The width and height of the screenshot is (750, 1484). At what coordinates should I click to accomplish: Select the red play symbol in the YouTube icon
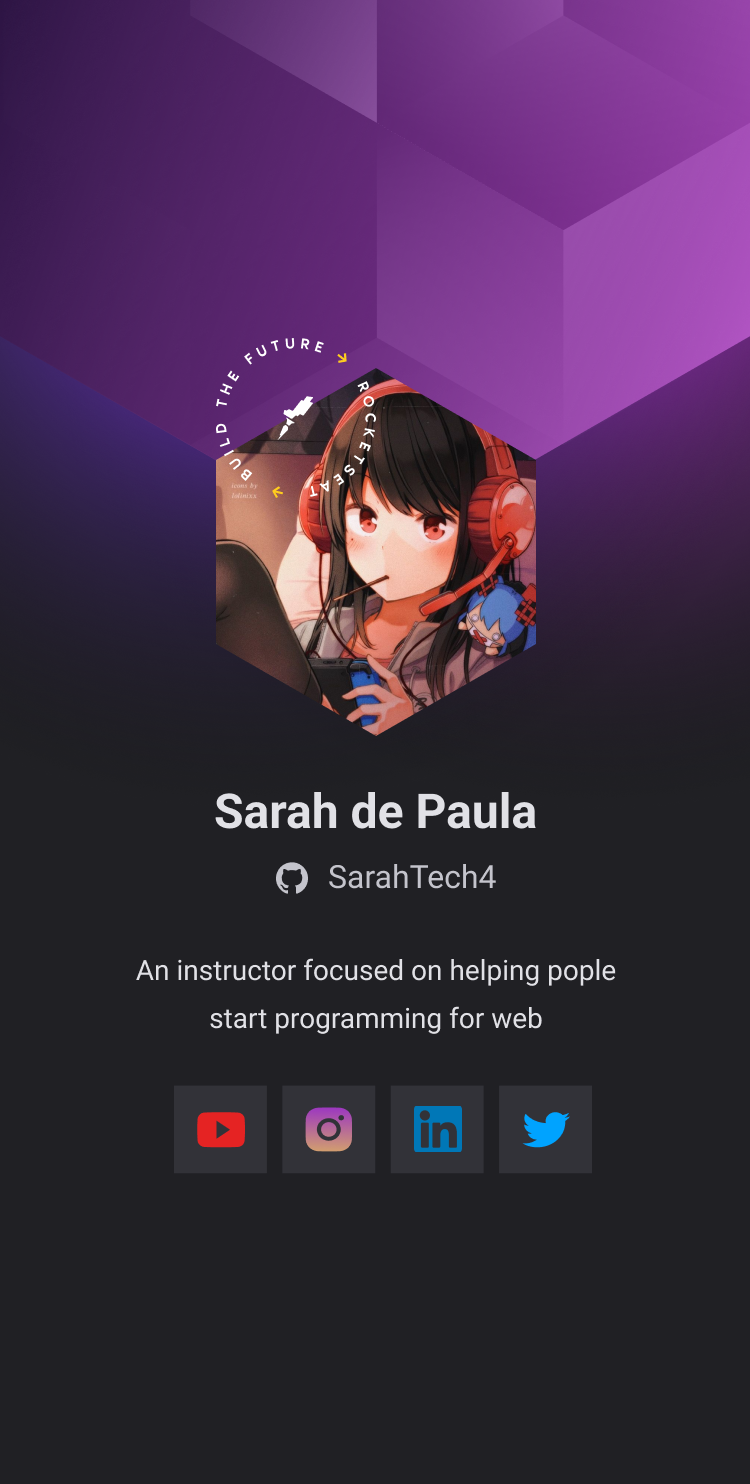click(x=221, y=1129)
